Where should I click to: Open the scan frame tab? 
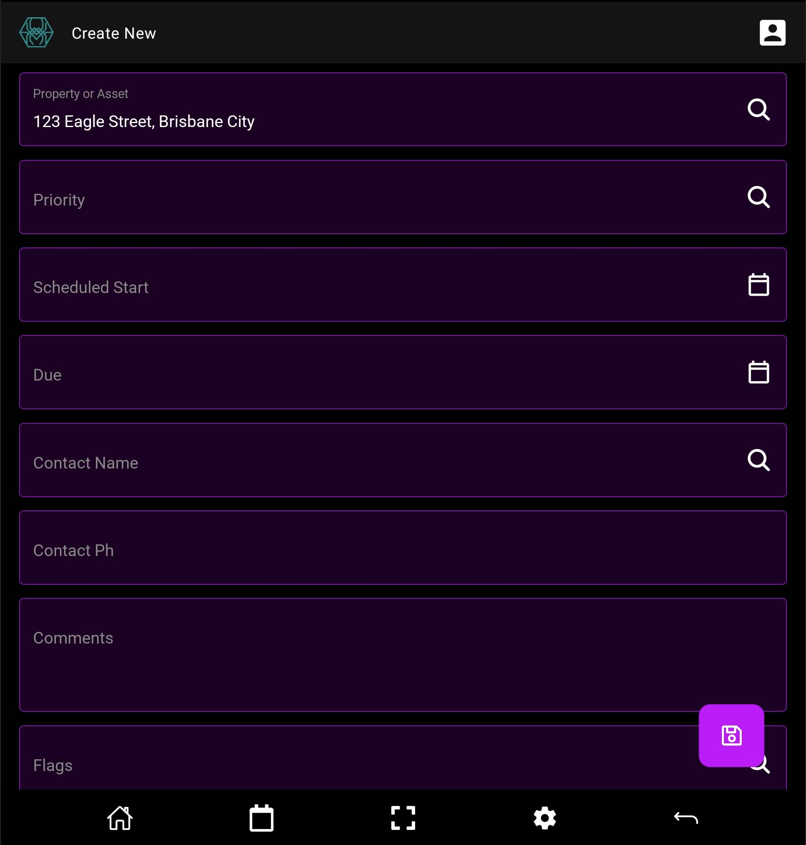pos(403,818)
